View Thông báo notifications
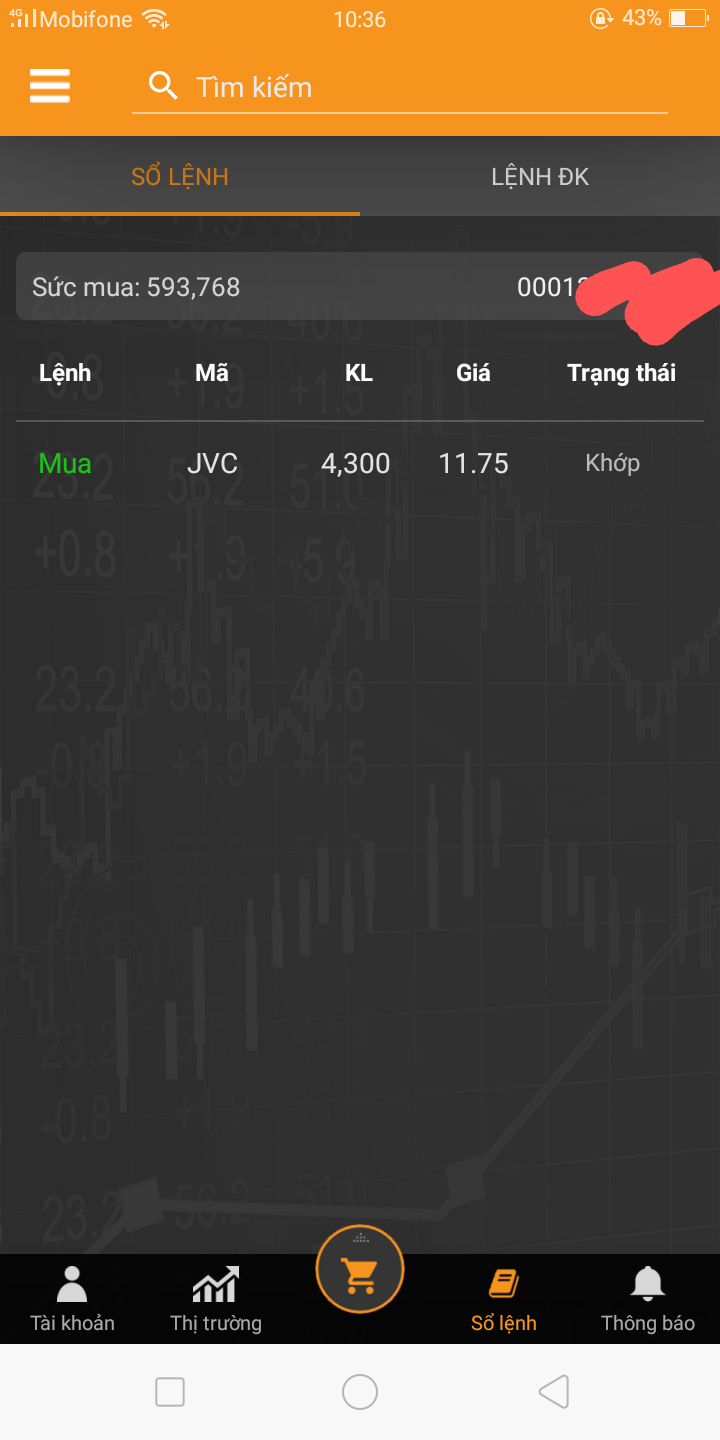This screenshot has height=1440, width=720. 648,1299
